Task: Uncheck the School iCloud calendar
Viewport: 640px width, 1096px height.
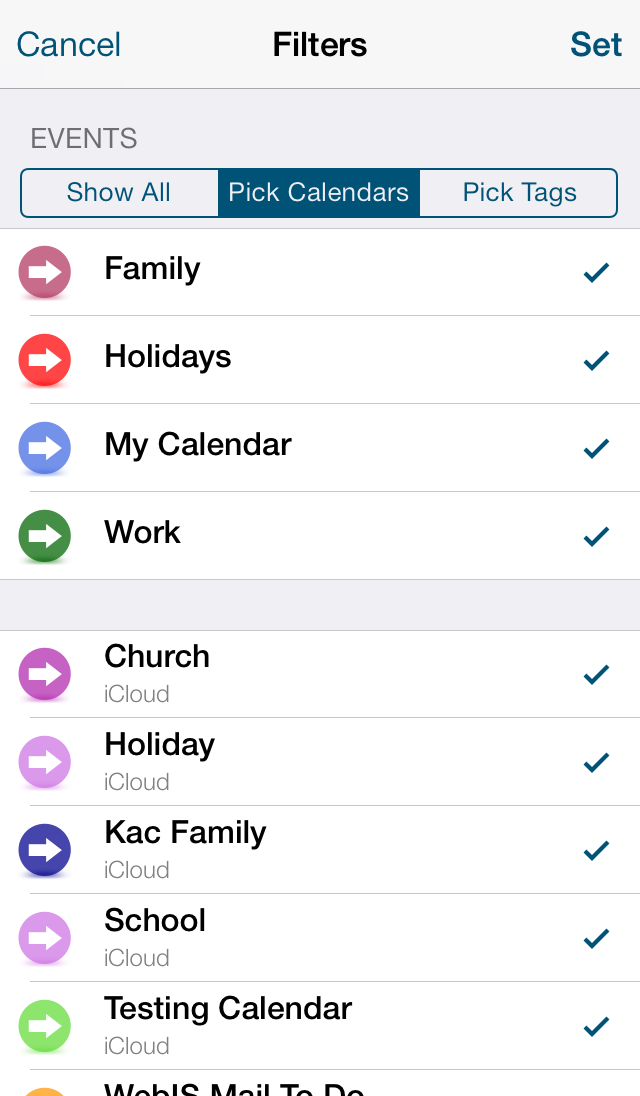Action: 320,938
